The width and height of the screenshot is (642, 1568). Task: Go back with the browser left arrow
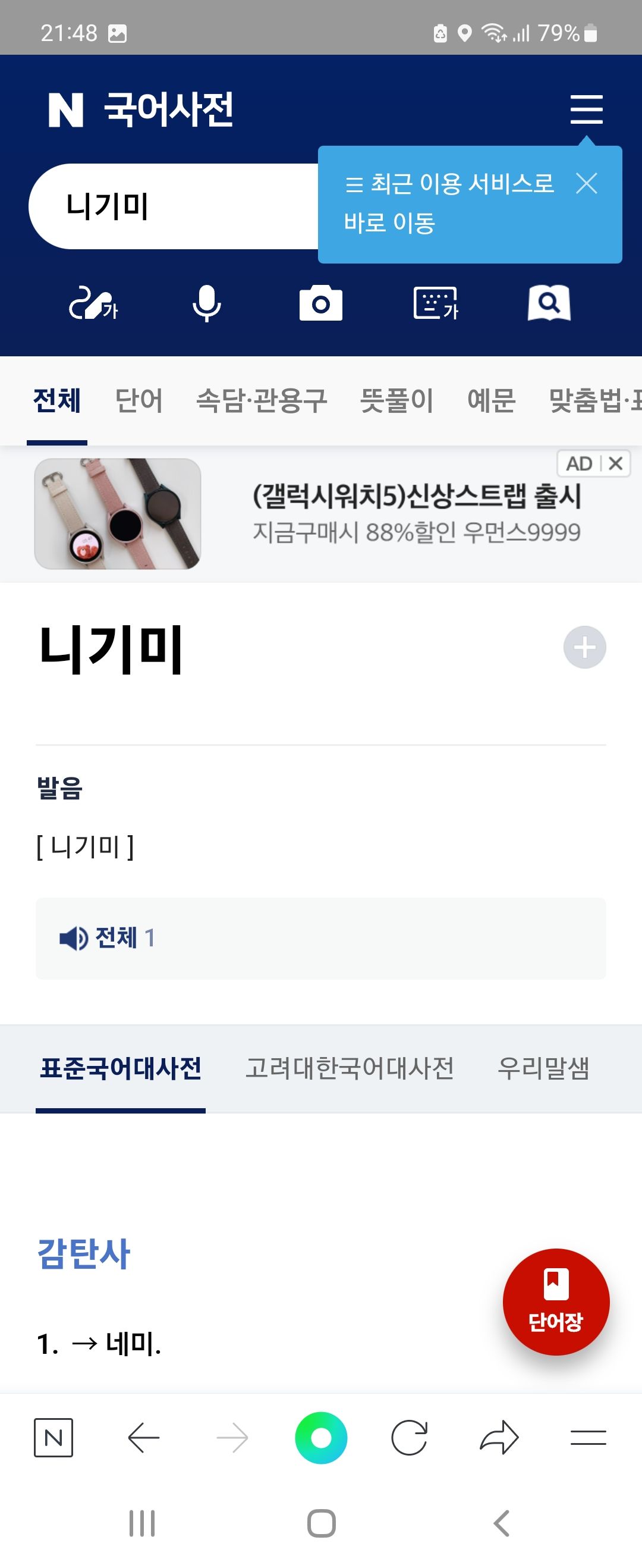pyautogui.click(x=144, y=1438)
